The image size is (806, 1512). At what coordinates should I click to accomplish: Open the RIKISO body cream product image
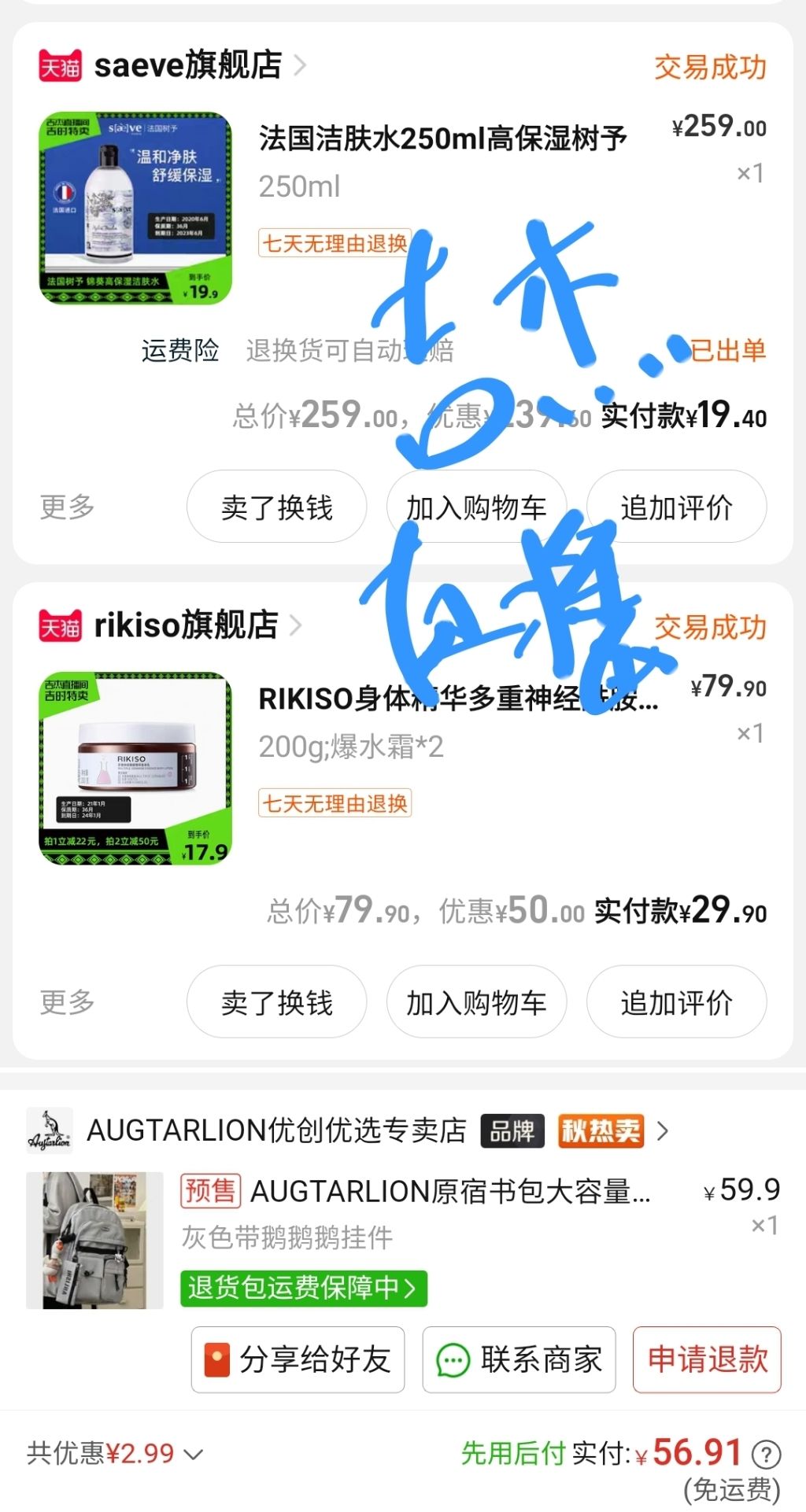tap(135, 768)
